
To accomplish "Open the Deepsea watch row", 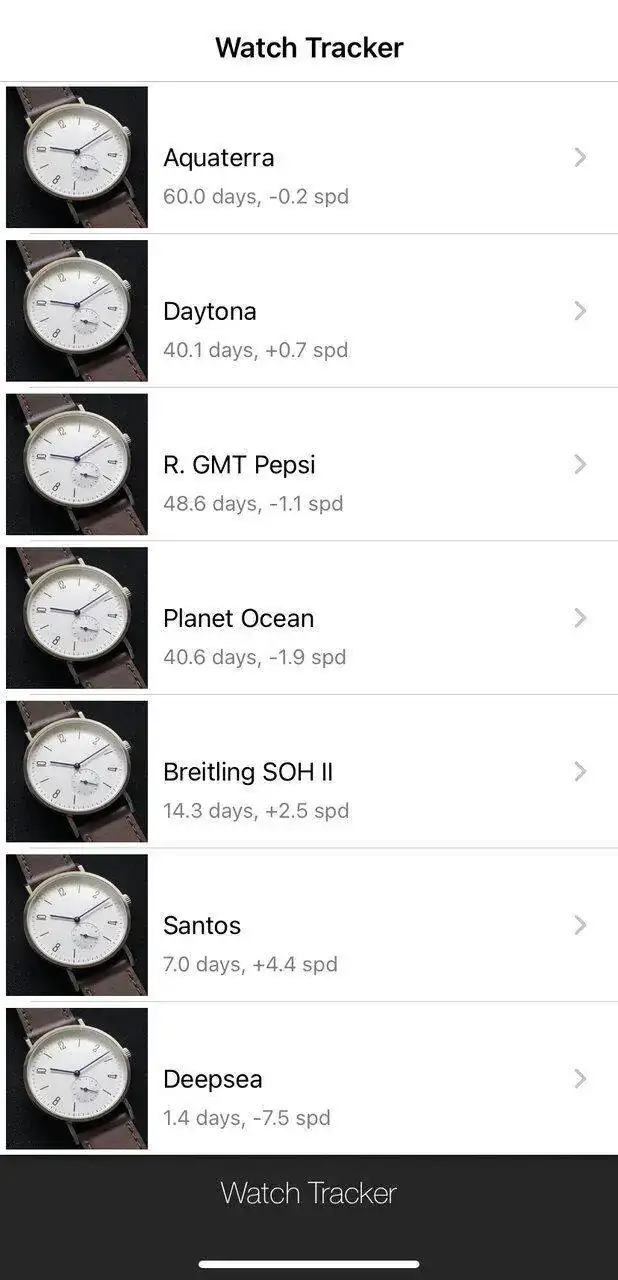I will coord(309,1079).
